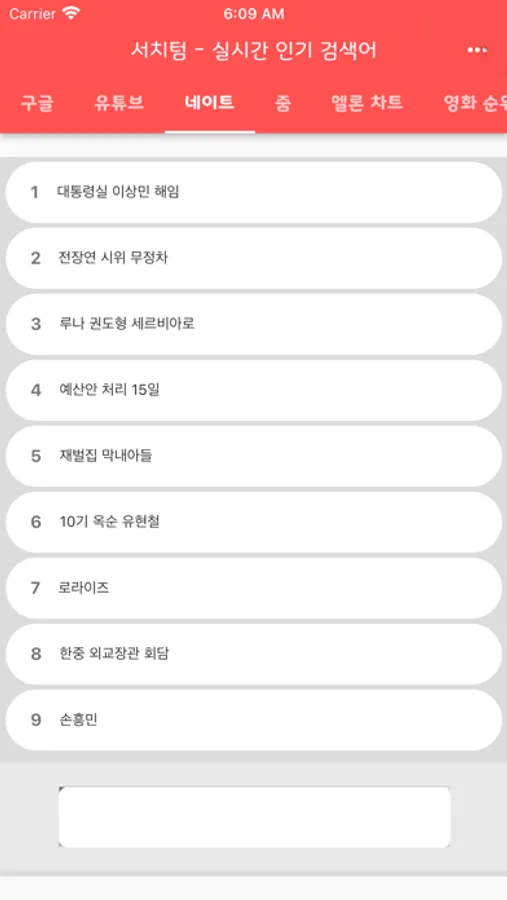Open the 예산안 처리 15일 entry
Image resolution: width=507 pixels, height=900 pixels.
254,390
